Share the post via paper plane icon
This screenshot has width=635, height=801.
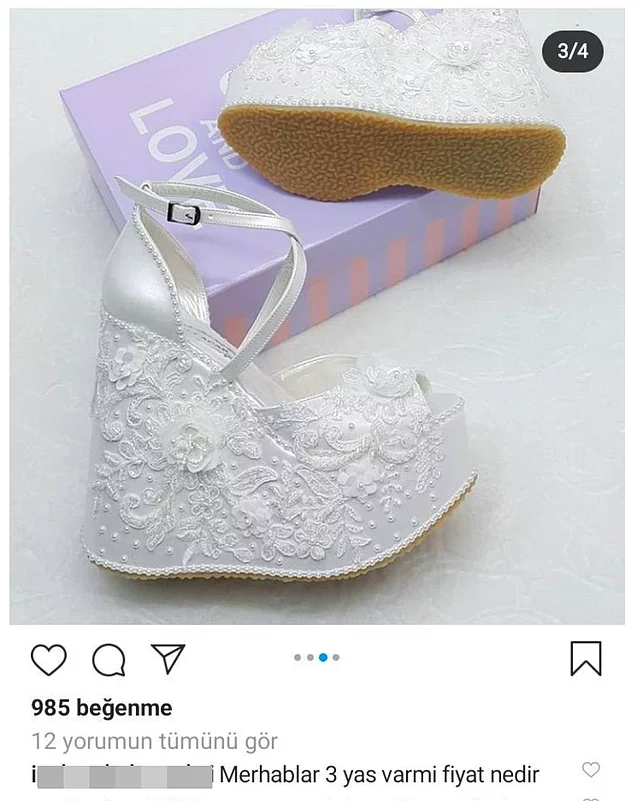[168, 657]
